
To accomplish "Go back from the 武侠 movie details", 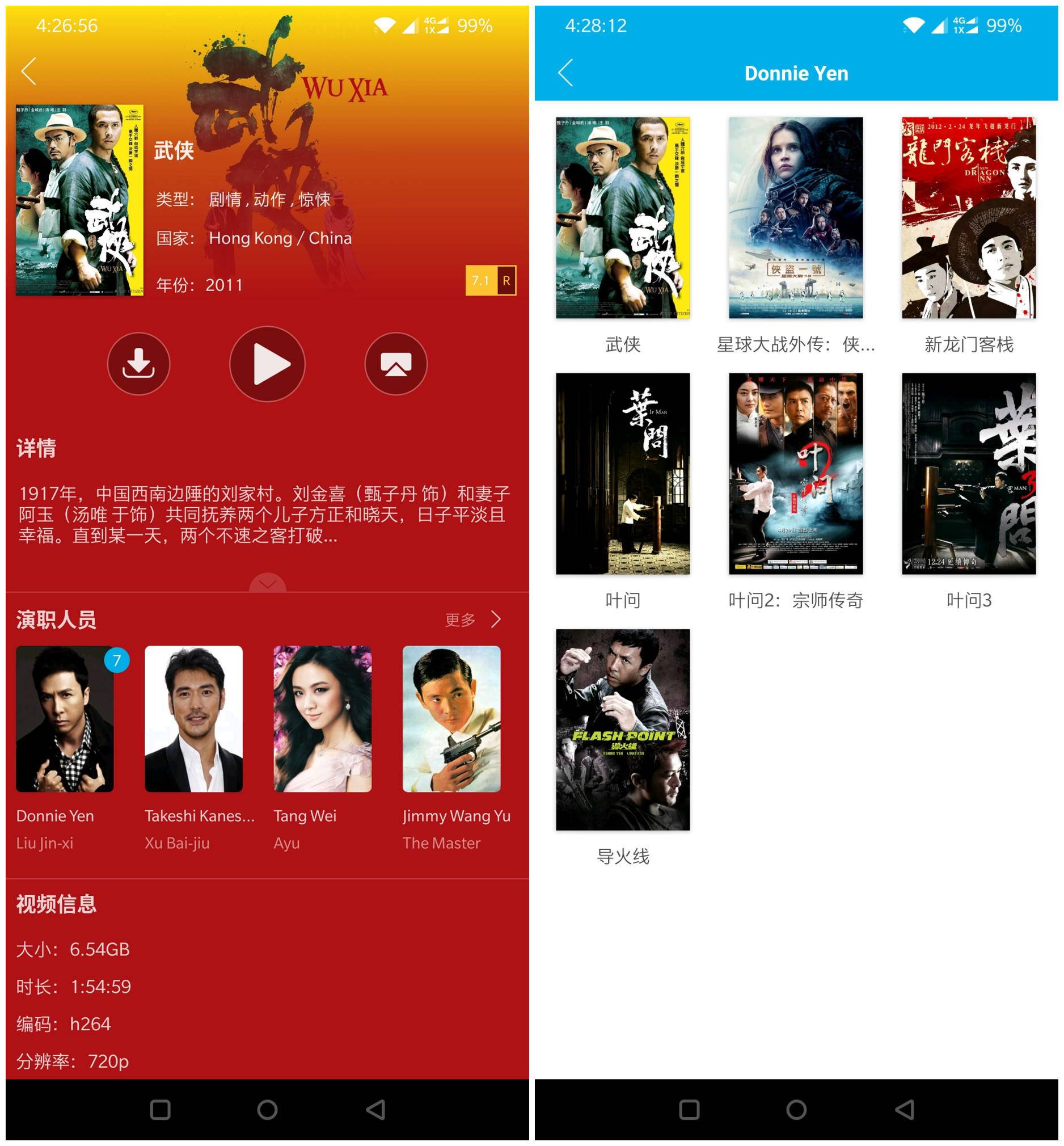I will [29, 71].
